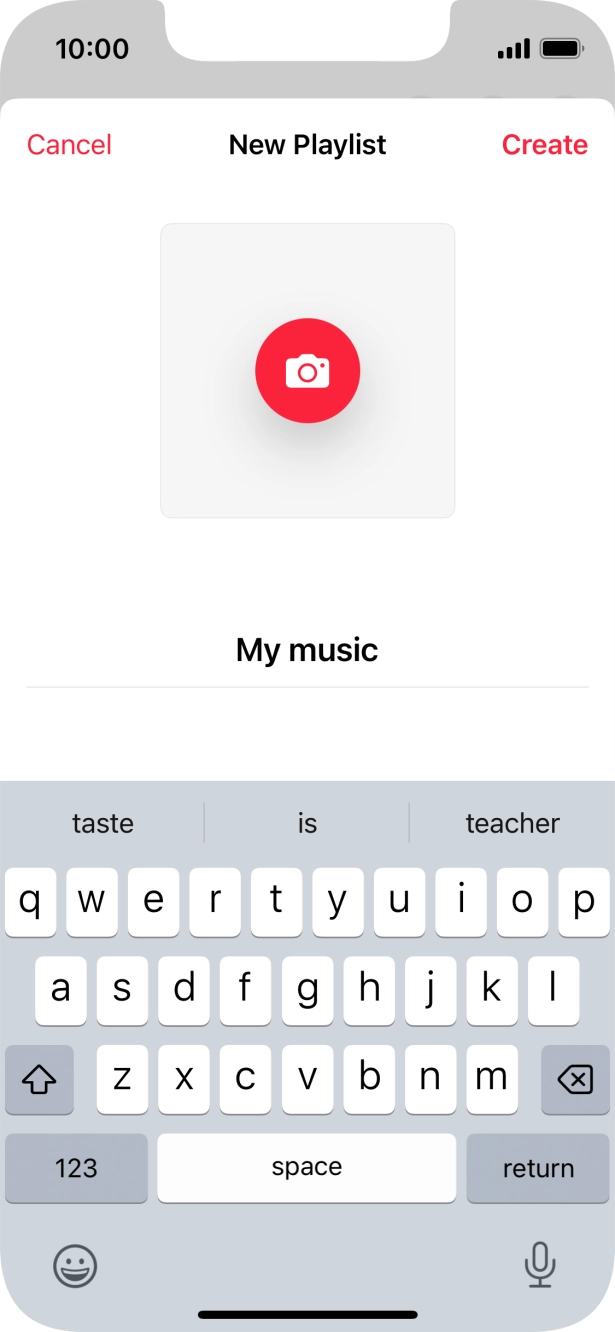The image size is (615, 1332).
Task: Cancel creating the new playlist
Action: tap(69, 145)
